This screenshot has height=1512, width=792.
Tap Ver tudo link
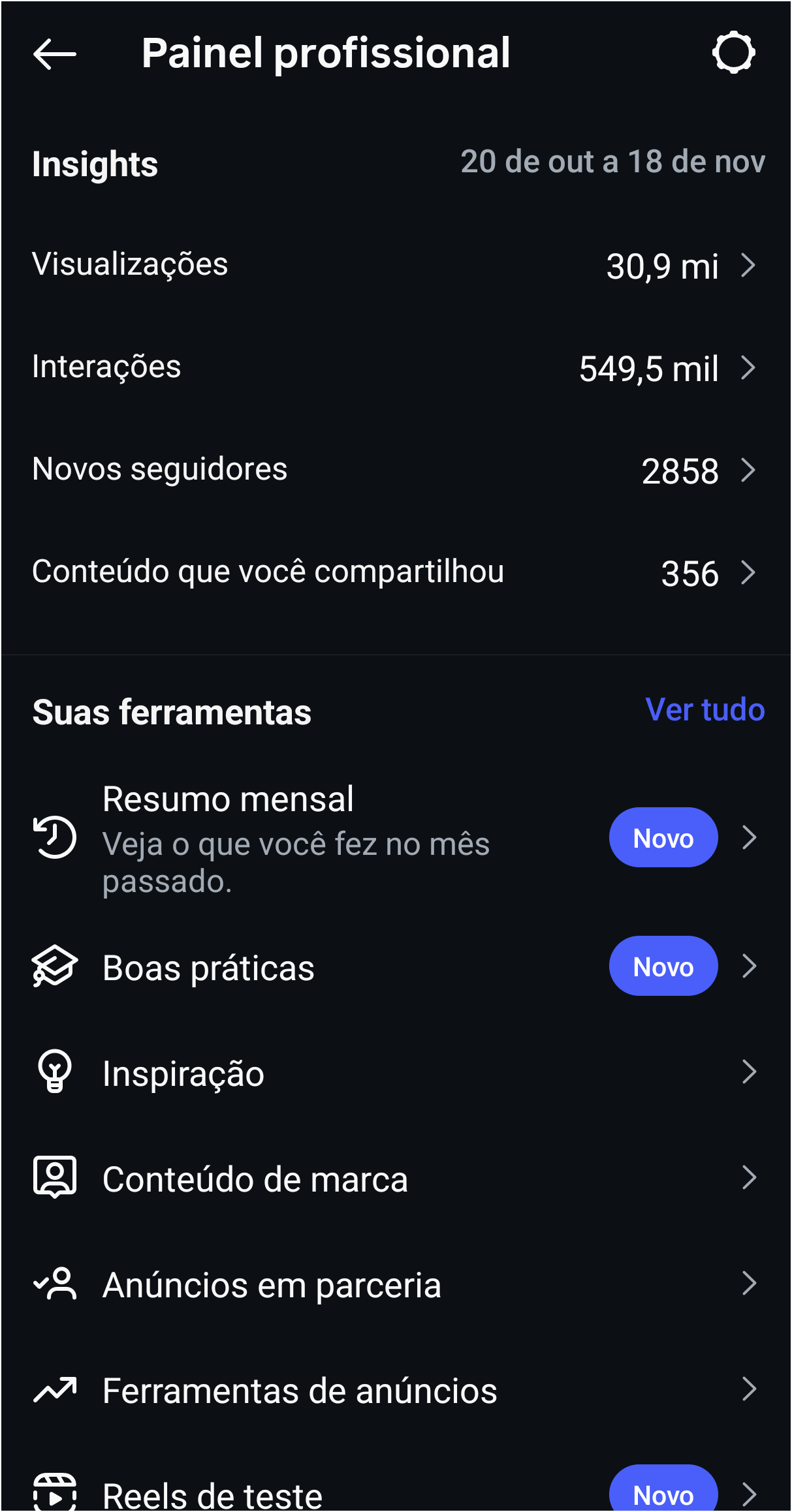(705, 710)
